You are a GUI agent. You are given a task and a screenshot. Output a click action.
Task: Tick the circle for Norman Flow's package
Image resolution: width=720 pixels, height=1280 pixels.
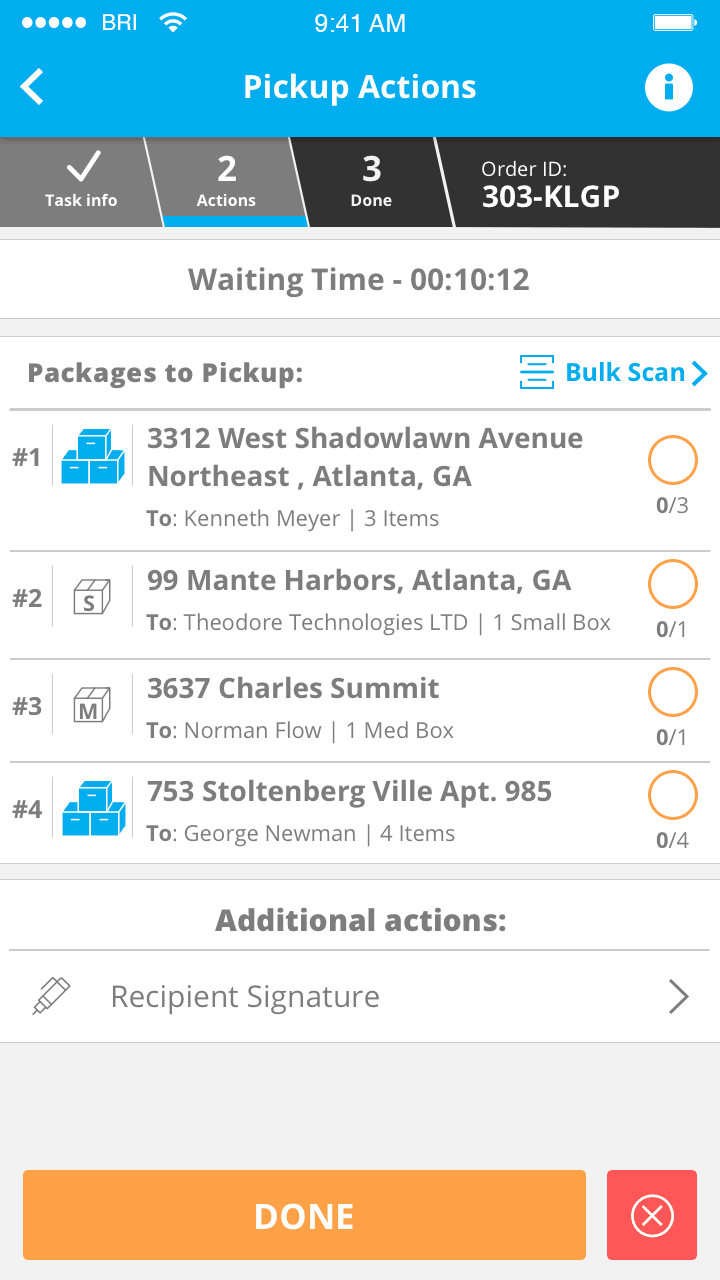click(672, 692)
